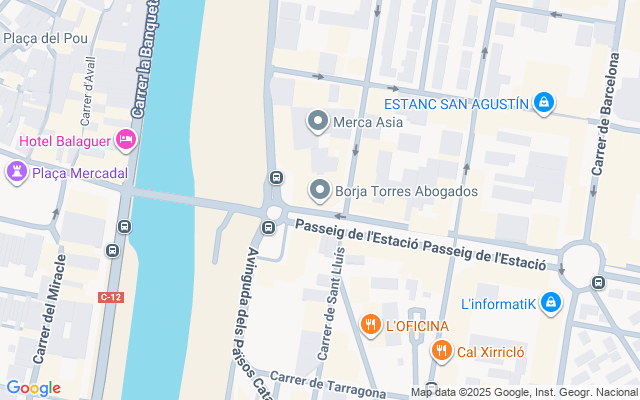Tap the L'OFICINA restaurant pin

pyautogui.click(x=371, y=325)
